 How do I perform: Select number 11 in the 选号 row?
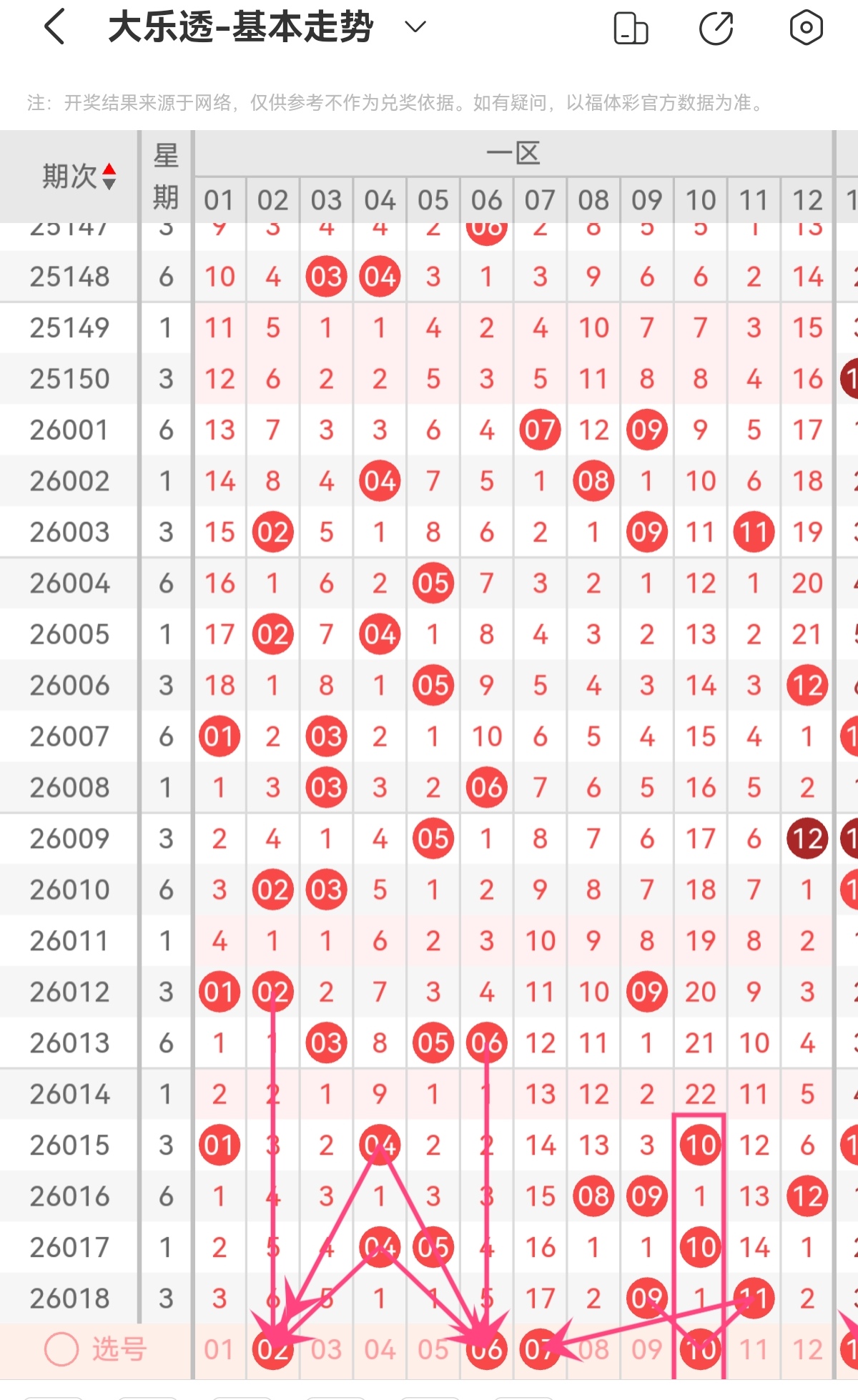(754, 1349)
